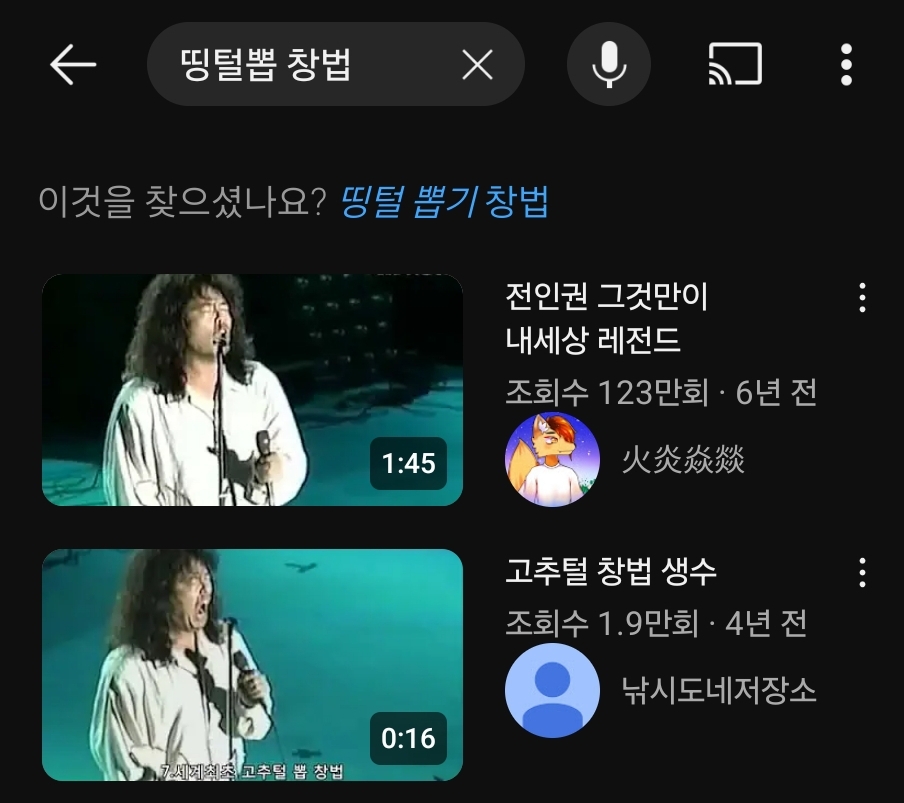Open the cast to device icon
Screen dimensions: 904x803
coord(734,65)
